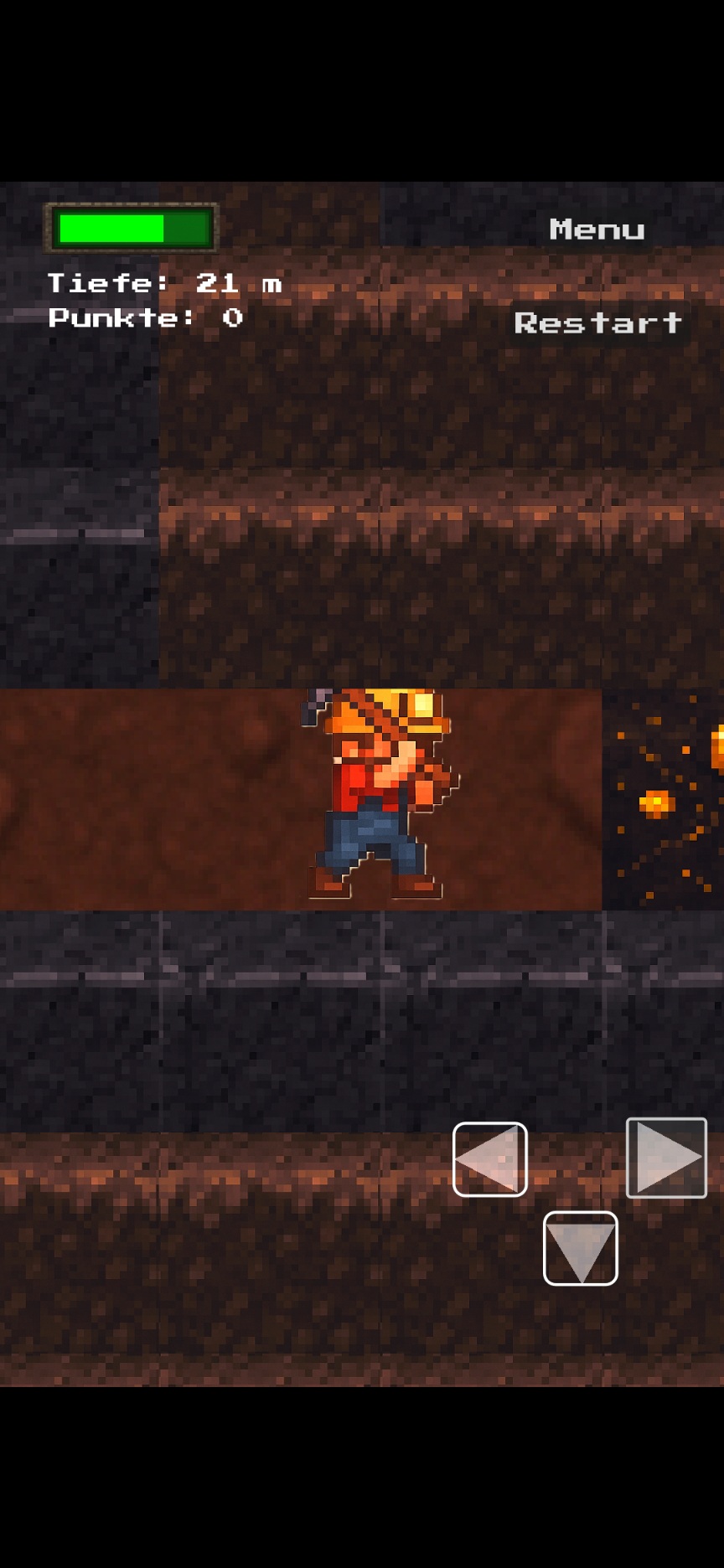Dig downward with the down arrow
Screen dimensions: 724x1568
click(x=580, y=1248)
